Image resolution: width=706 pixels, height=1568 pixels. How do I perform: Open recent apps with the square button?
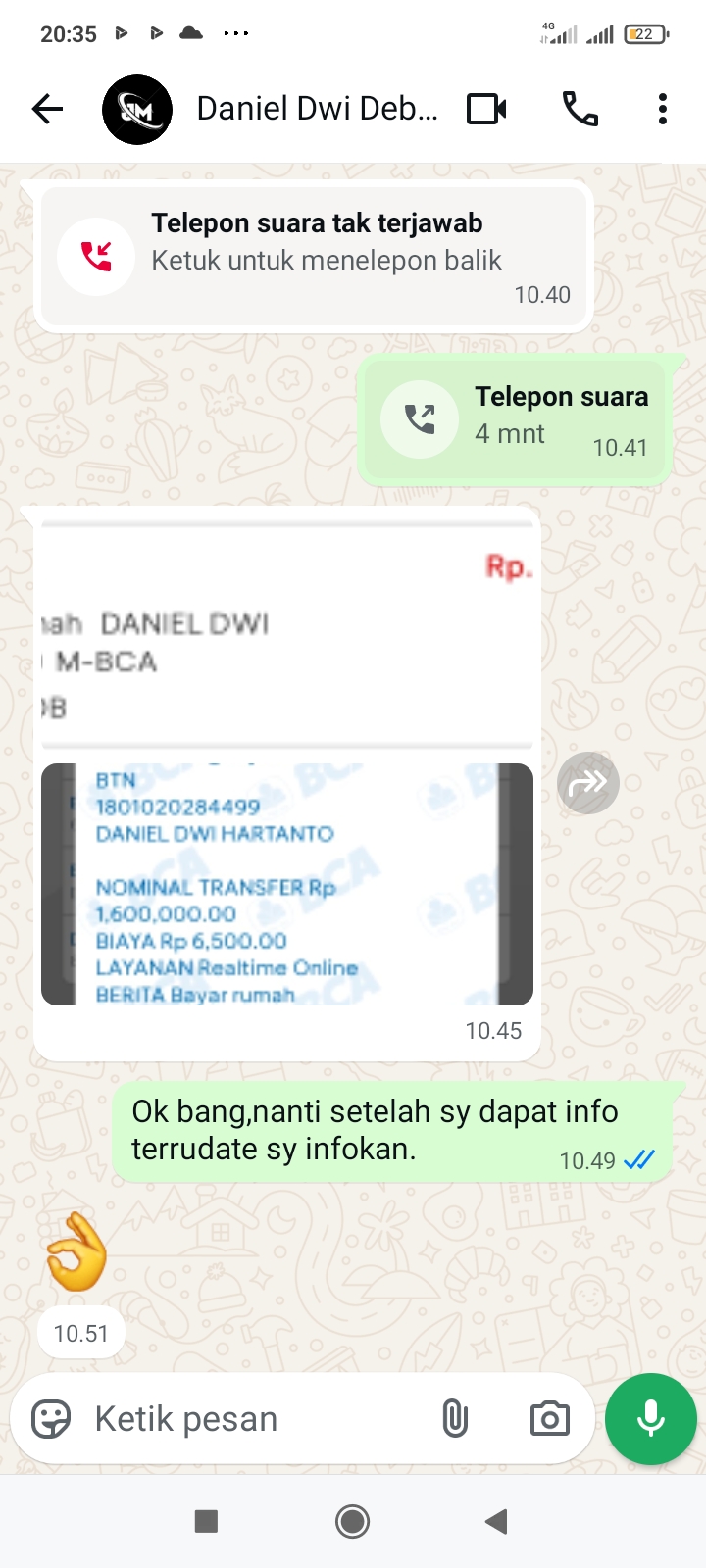[206, 1521]
